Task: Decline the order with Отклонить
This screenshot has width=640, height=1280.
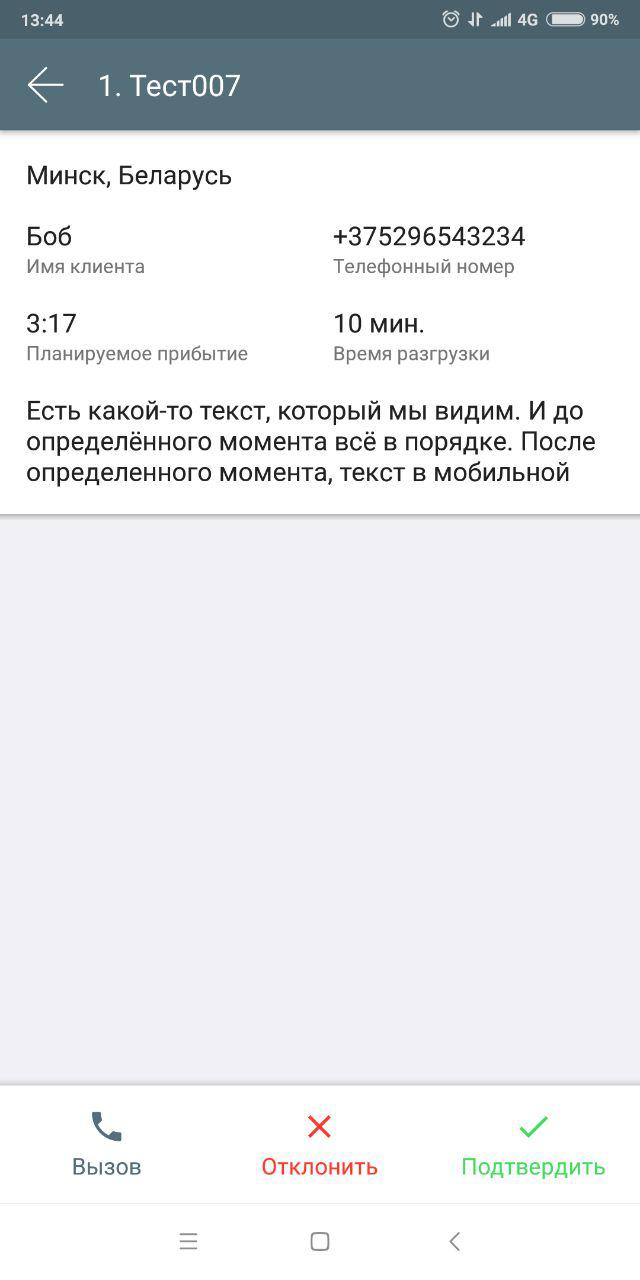Action: tap(319, 1144)
